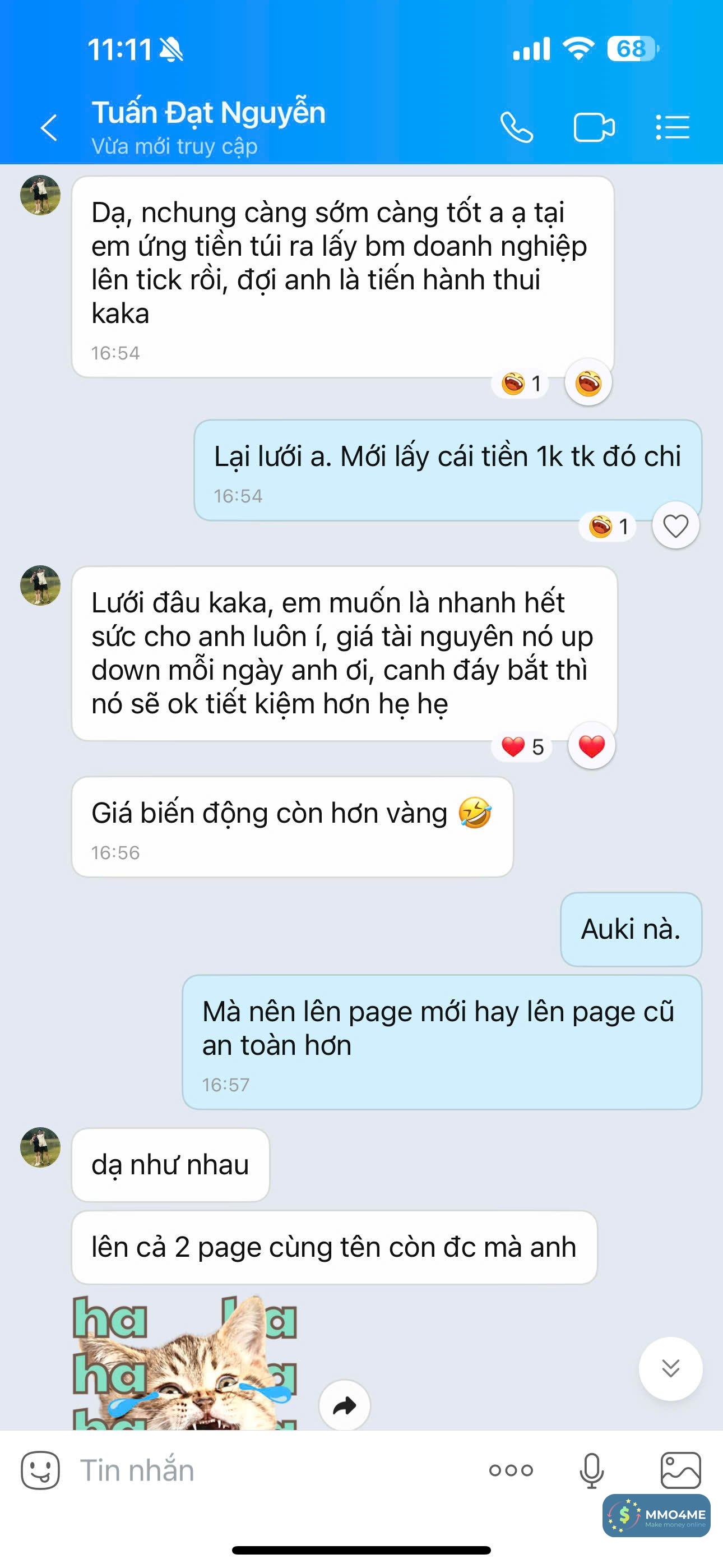Tap the red heart reaction on 'Lười đâu kaka' message
Screen dimensions: 723x1568
click(591, 746)
